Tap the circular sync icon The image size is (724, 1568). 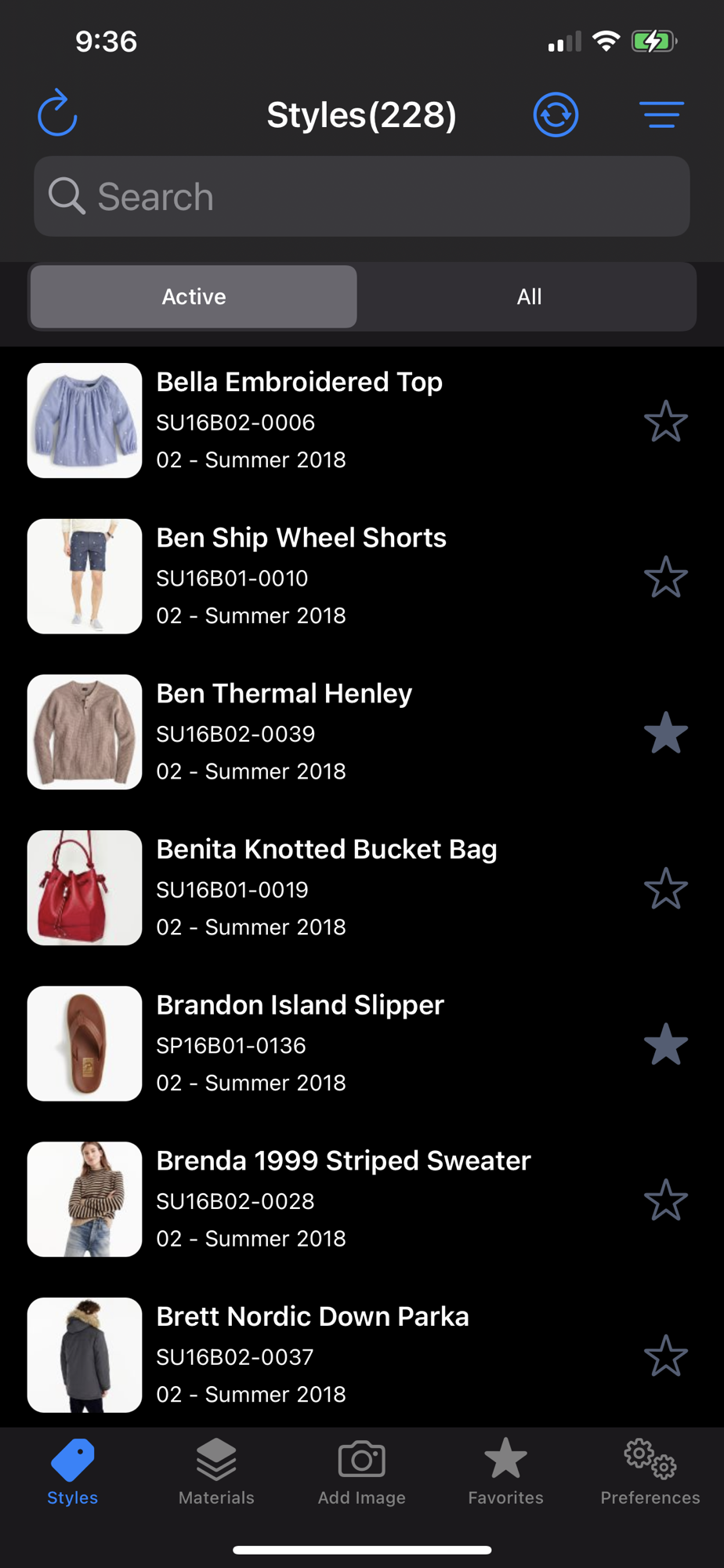(556, 115)
